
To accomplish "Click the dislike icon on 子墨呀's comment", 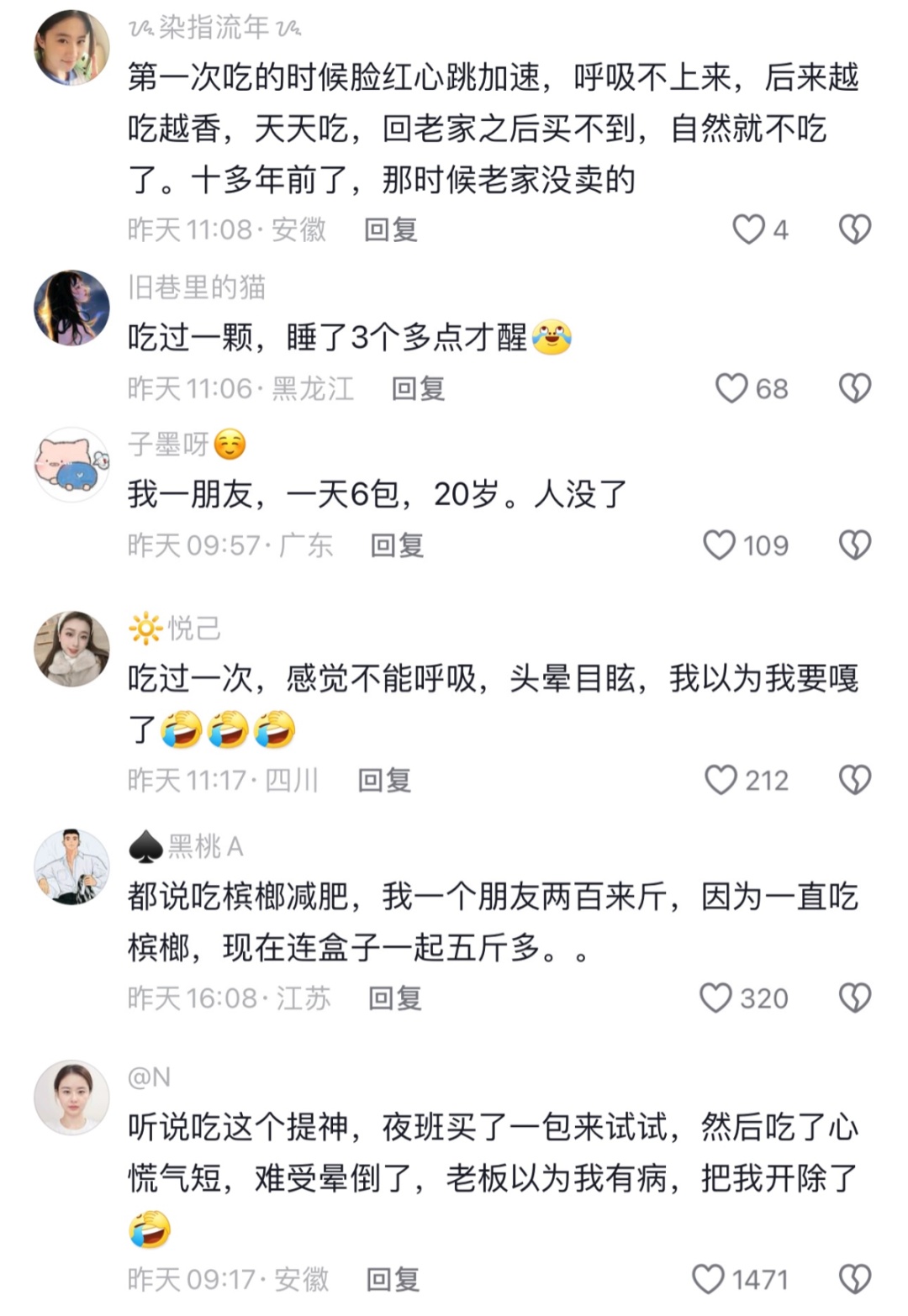I will [858, 545].
